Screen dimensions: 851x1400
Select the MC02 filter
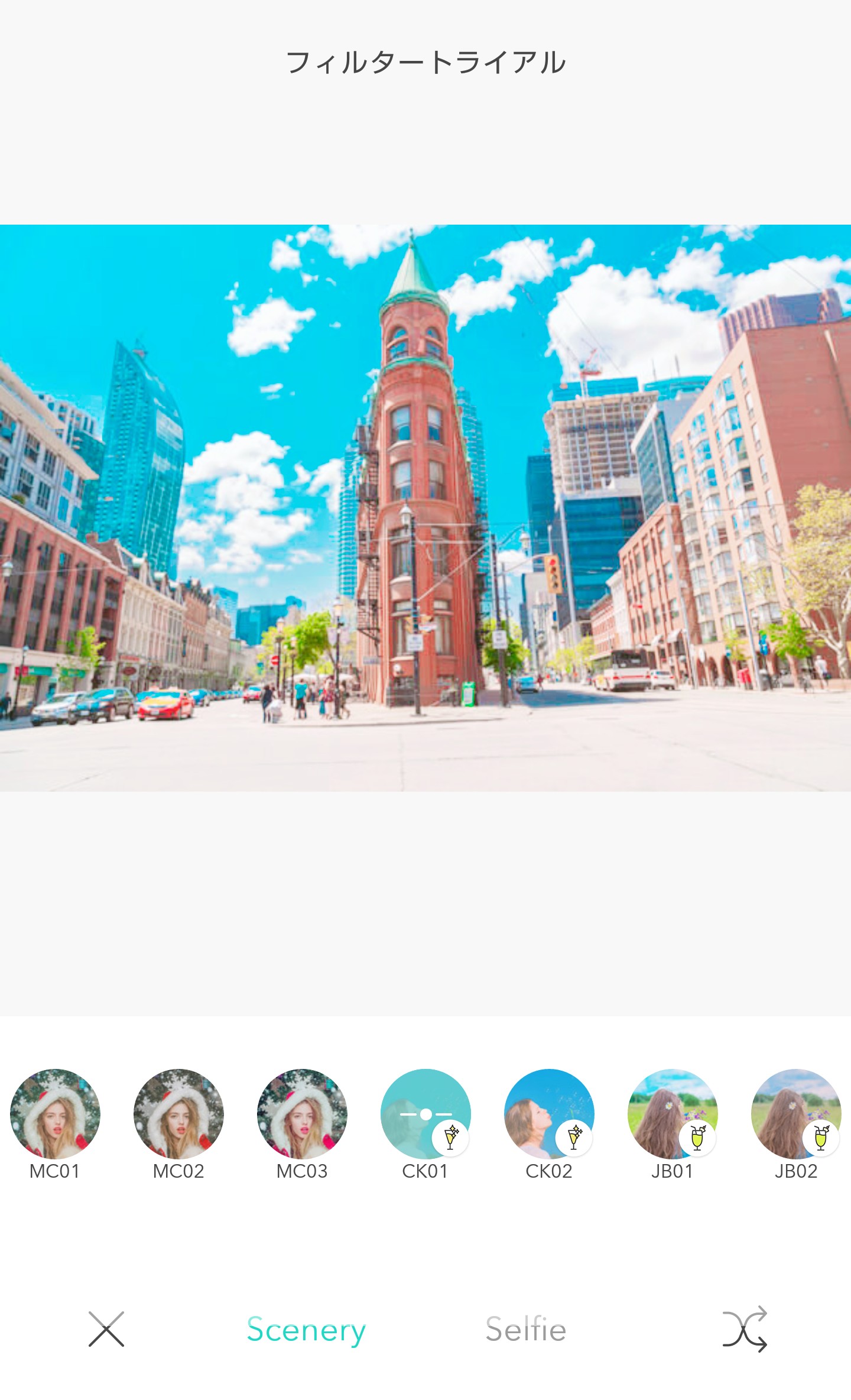(x=178, y=1114)
